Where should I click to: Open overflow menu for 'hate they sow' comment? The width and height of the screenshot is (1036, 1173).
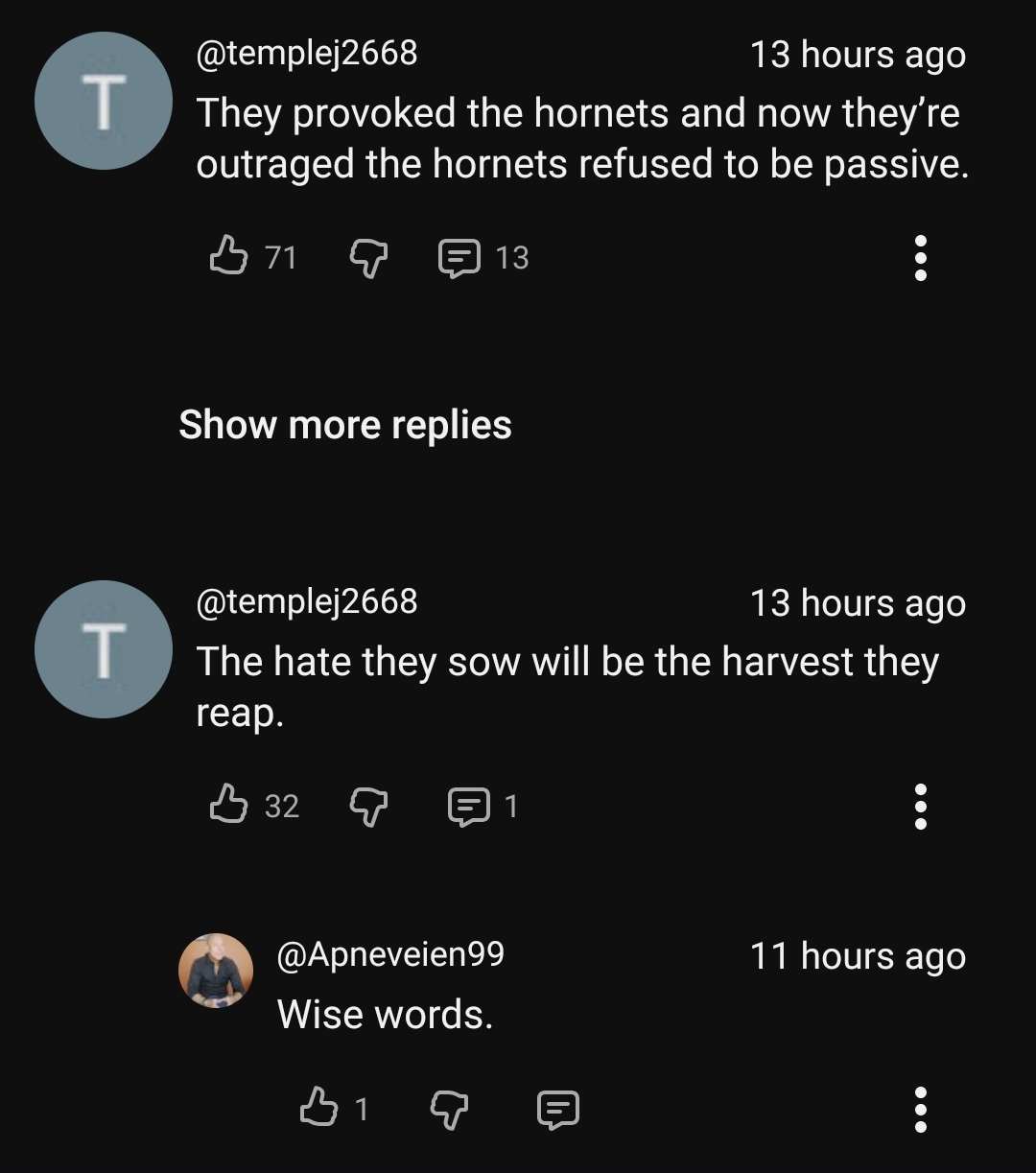(920, 806)
